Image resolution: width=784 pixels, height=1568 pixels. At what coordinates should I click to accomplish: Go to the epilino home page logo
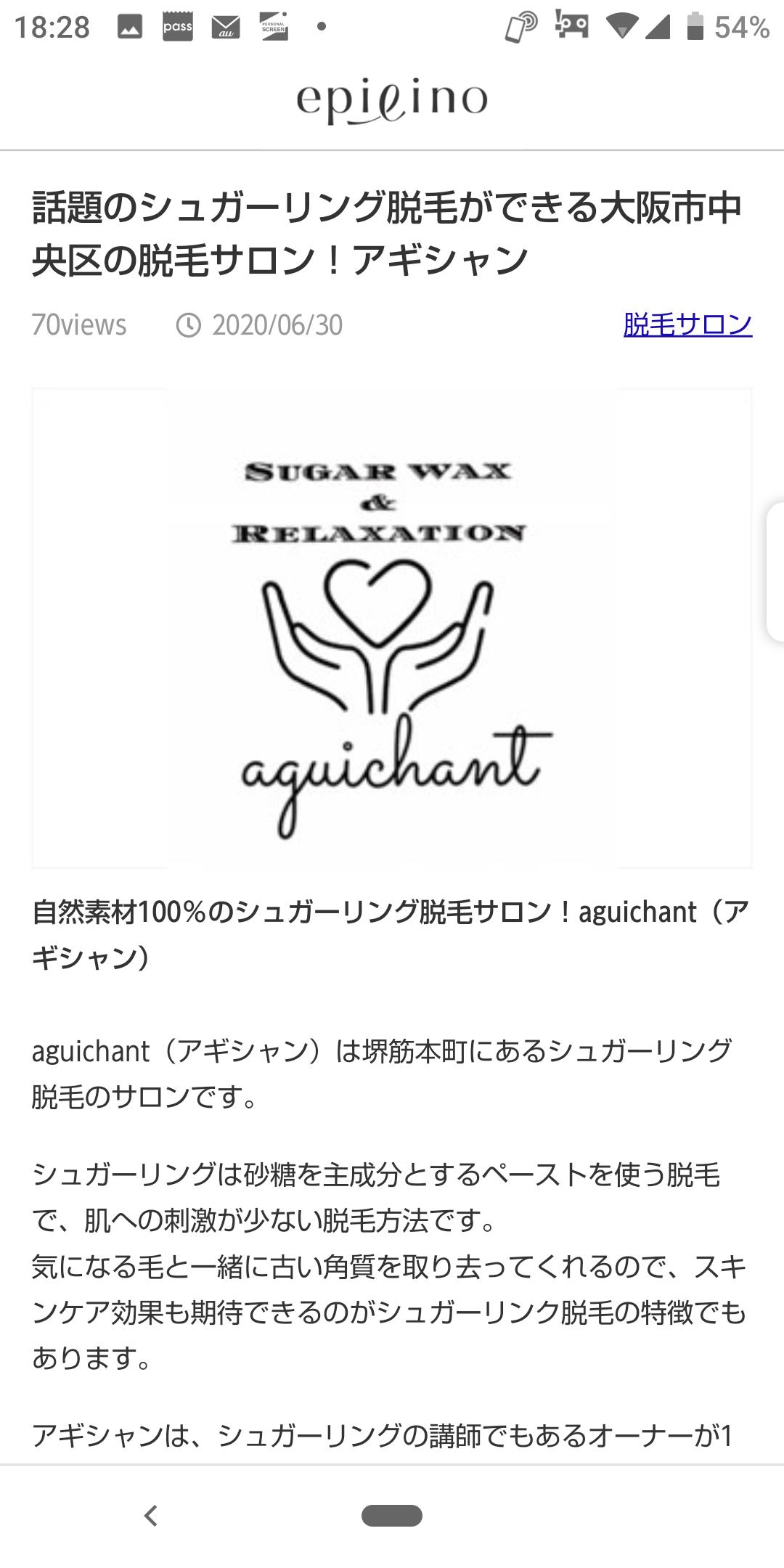click(391, 102)
